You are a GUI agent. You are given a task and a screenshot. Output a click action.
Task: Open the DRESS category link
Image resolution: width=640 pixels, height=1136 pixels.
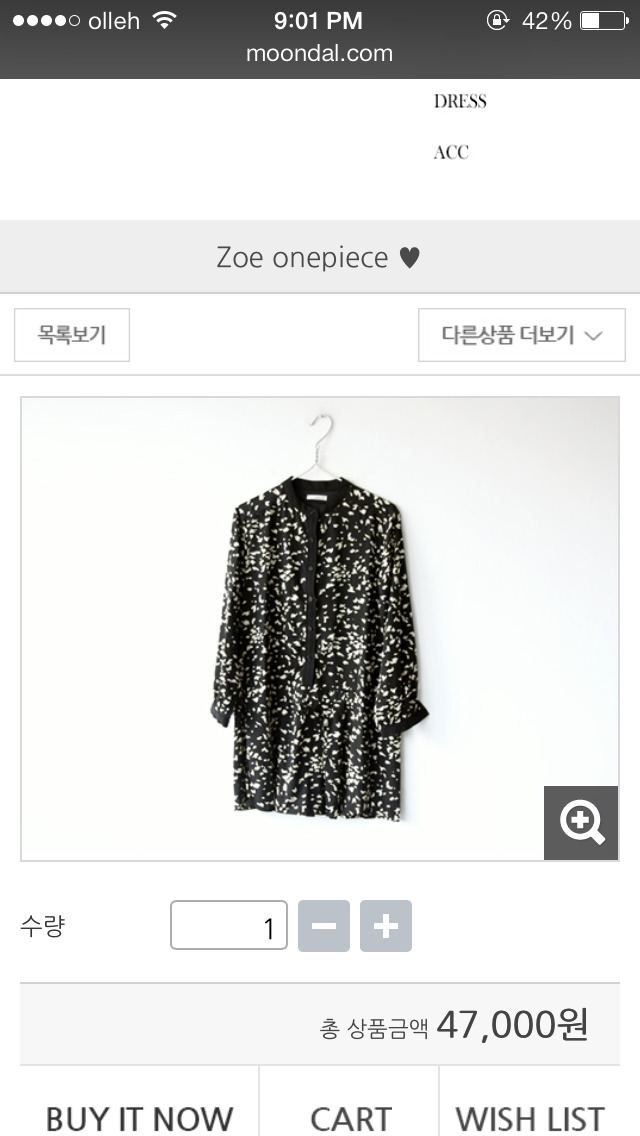(x=460, y=101)
